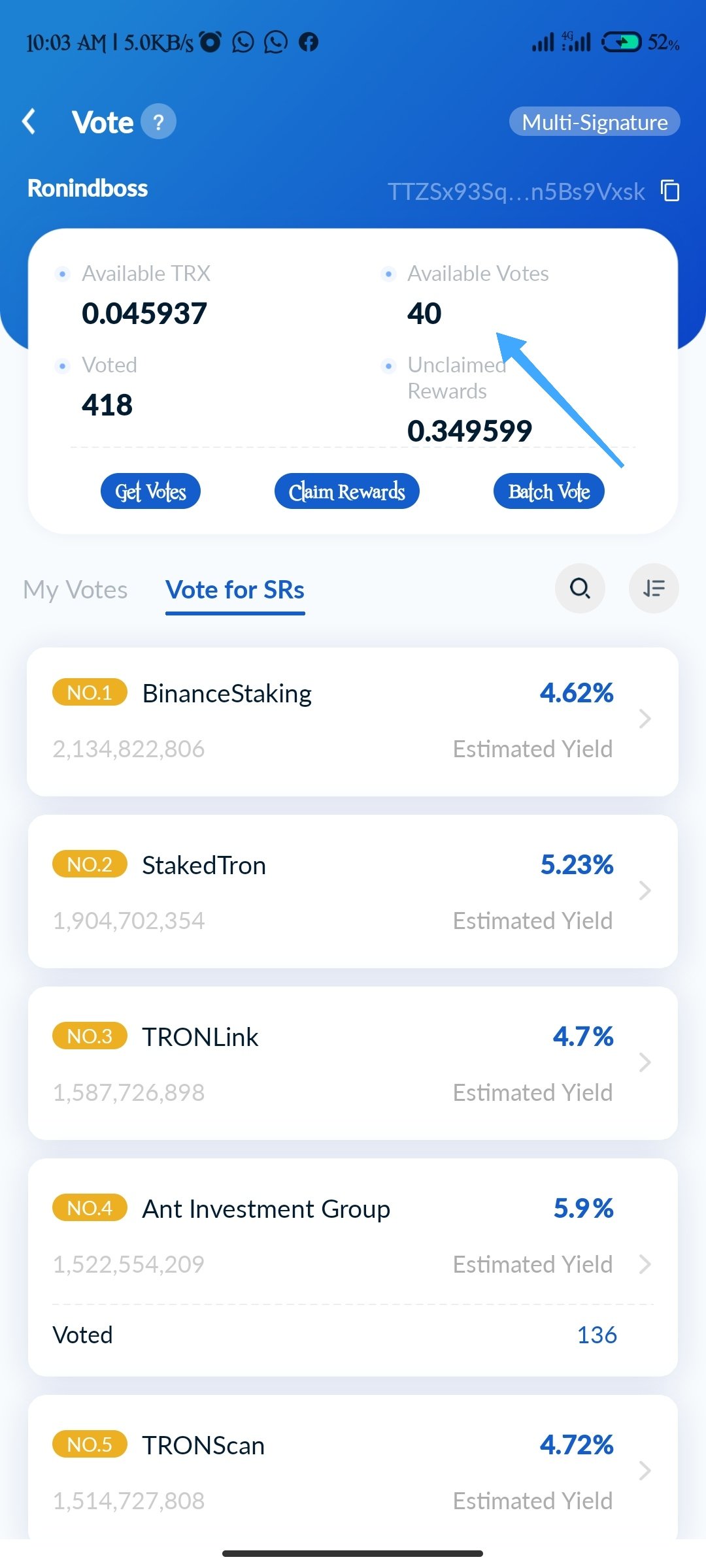Select the TRONScan card
This screenshot has width=706, height=1568.
coord(352,1467)
